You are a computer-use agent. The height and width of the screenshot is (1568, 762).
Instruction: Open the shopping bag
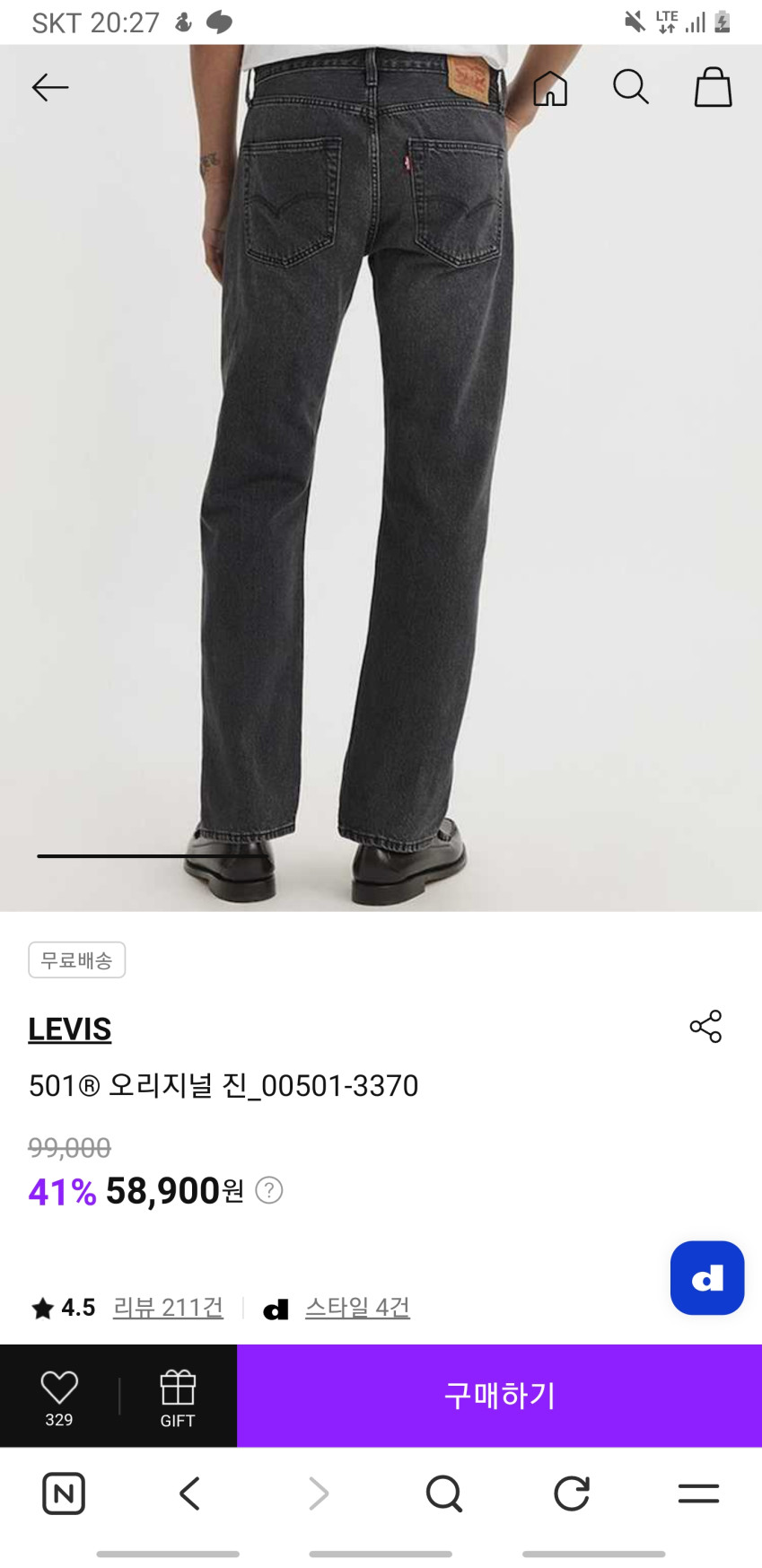pos(713,87)
